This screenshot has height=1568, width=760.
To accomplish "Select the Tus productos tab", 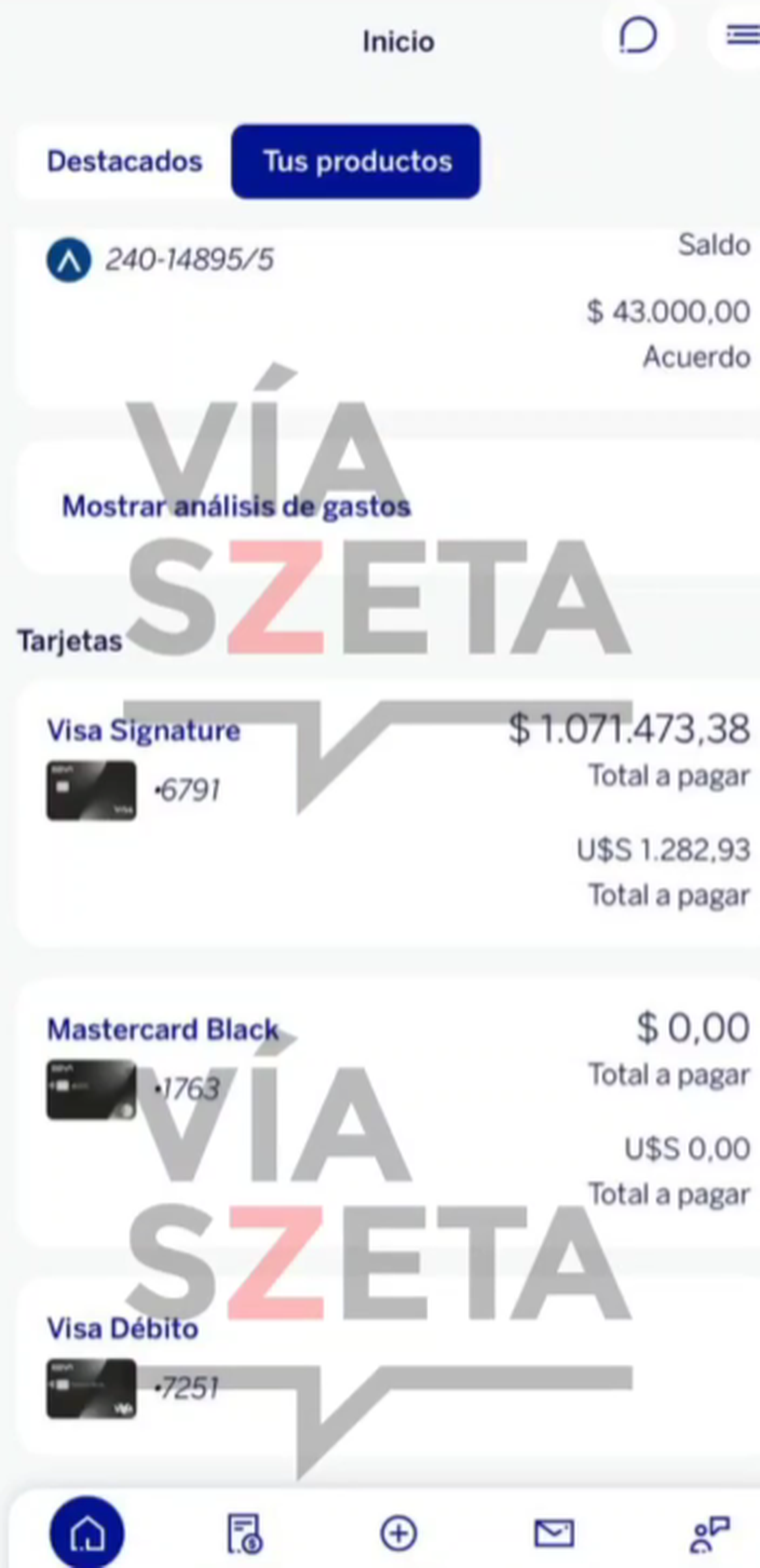I will tap(356, 162).
